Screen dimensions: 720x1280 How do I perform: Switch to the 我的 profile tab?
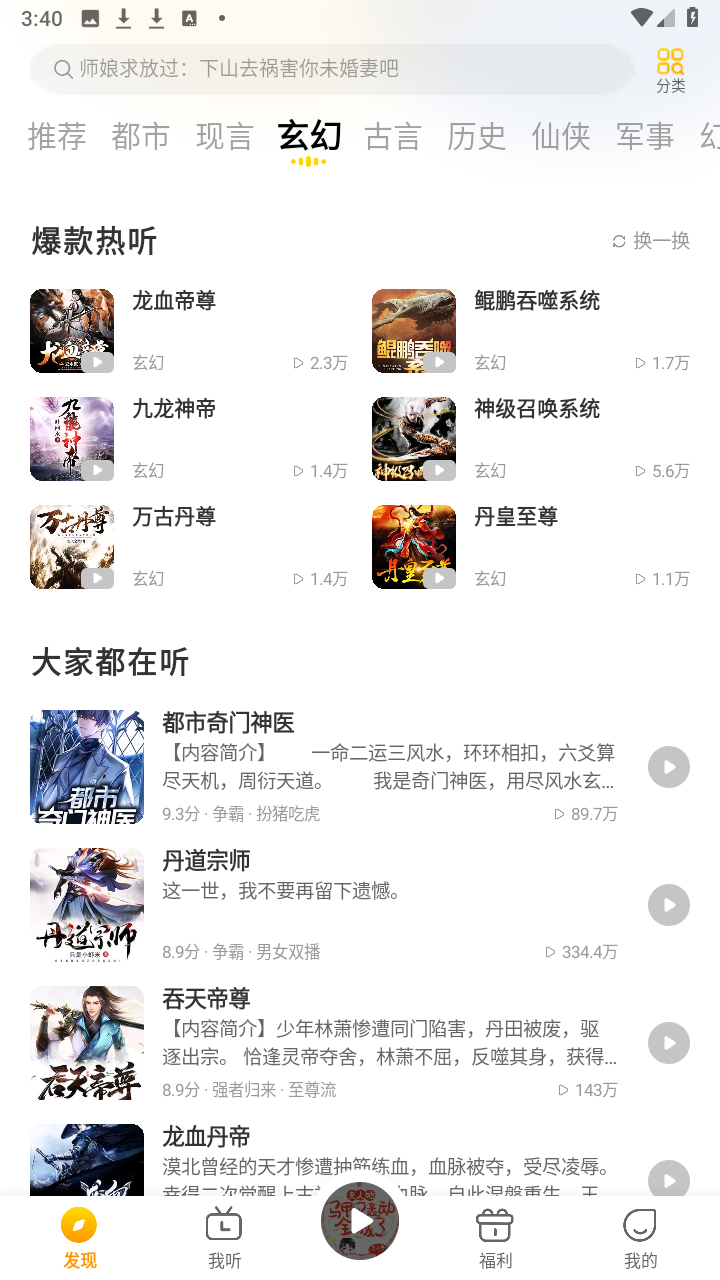(640, 1238)
